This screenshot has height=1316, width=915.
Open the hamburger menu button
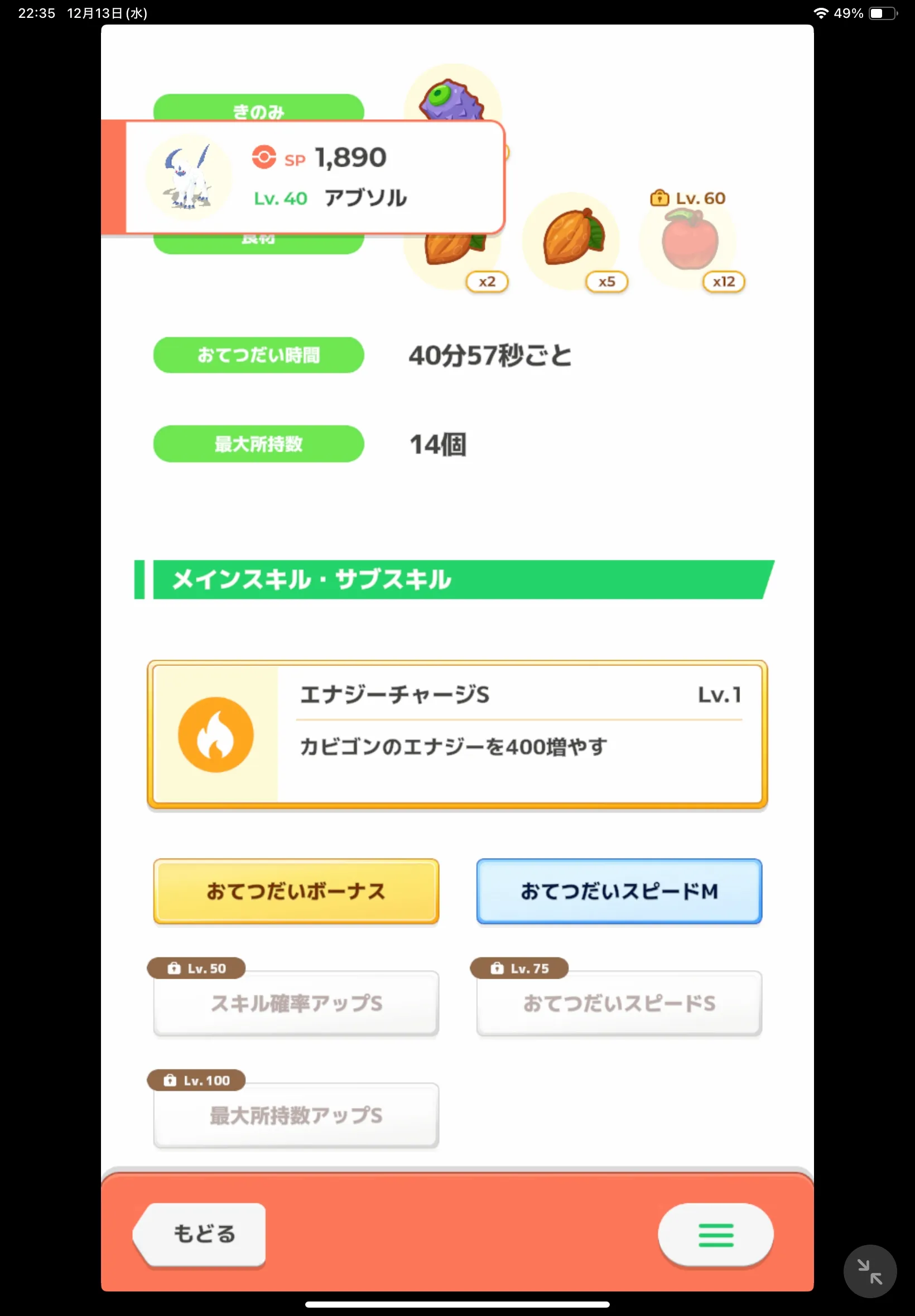click(715, 1234)
